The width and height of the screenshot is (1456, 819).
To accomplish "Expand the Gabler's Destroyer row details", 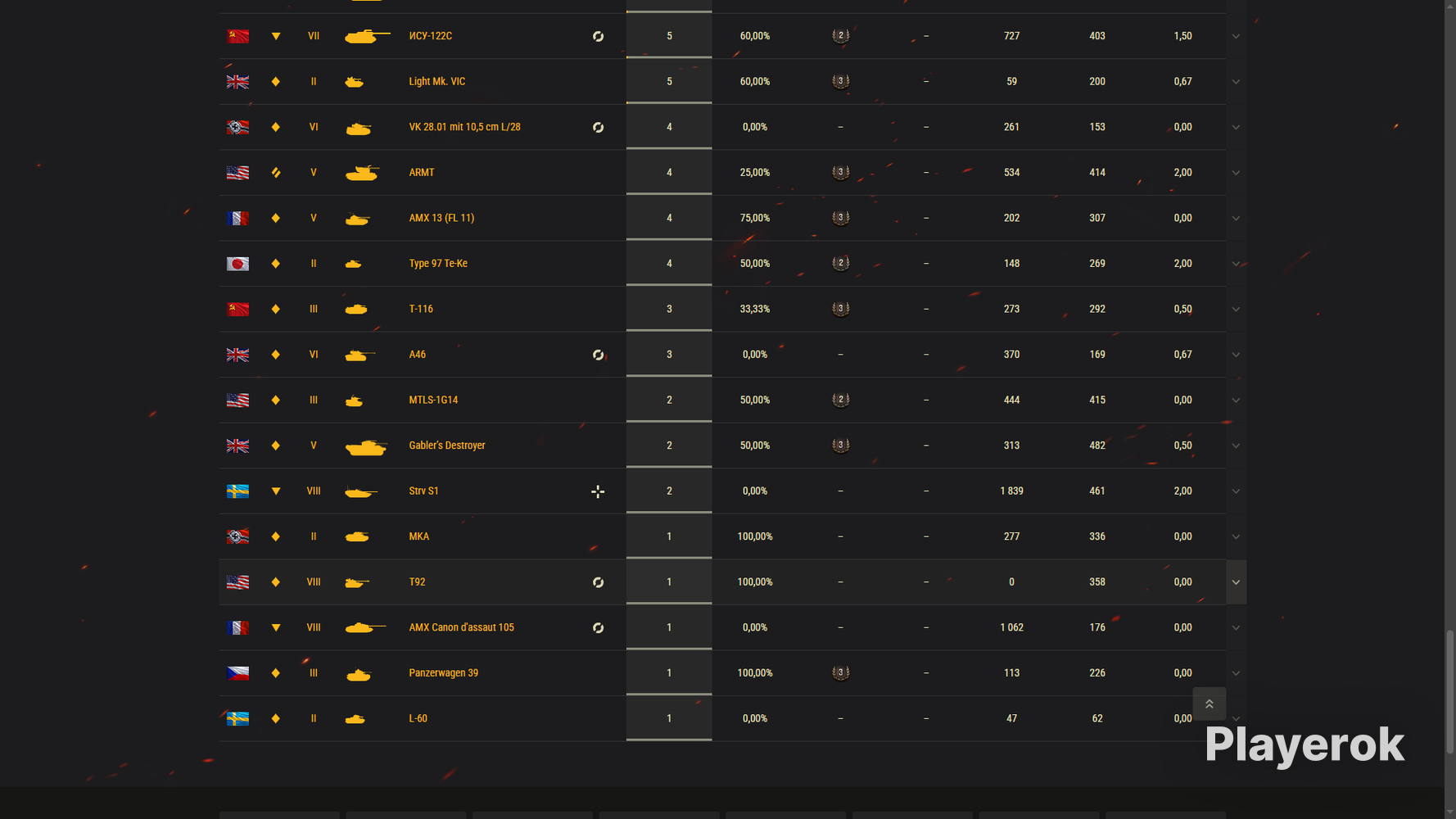I will click(1236, 446).
